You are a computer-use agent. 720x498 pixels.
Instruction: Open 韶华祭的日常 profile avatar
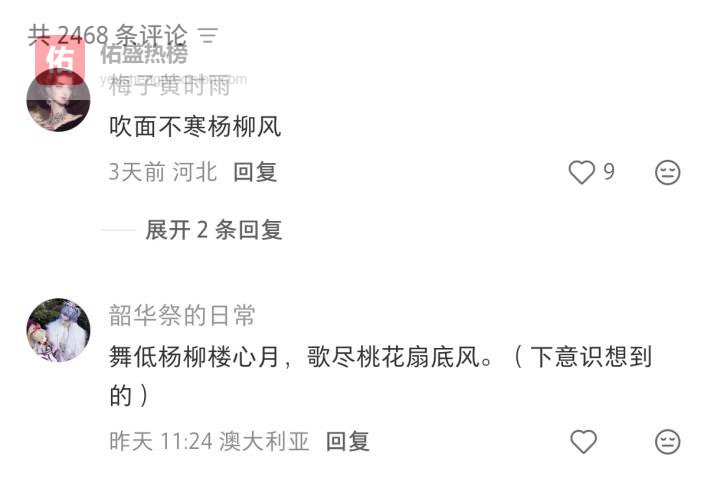tap(58, 329)
